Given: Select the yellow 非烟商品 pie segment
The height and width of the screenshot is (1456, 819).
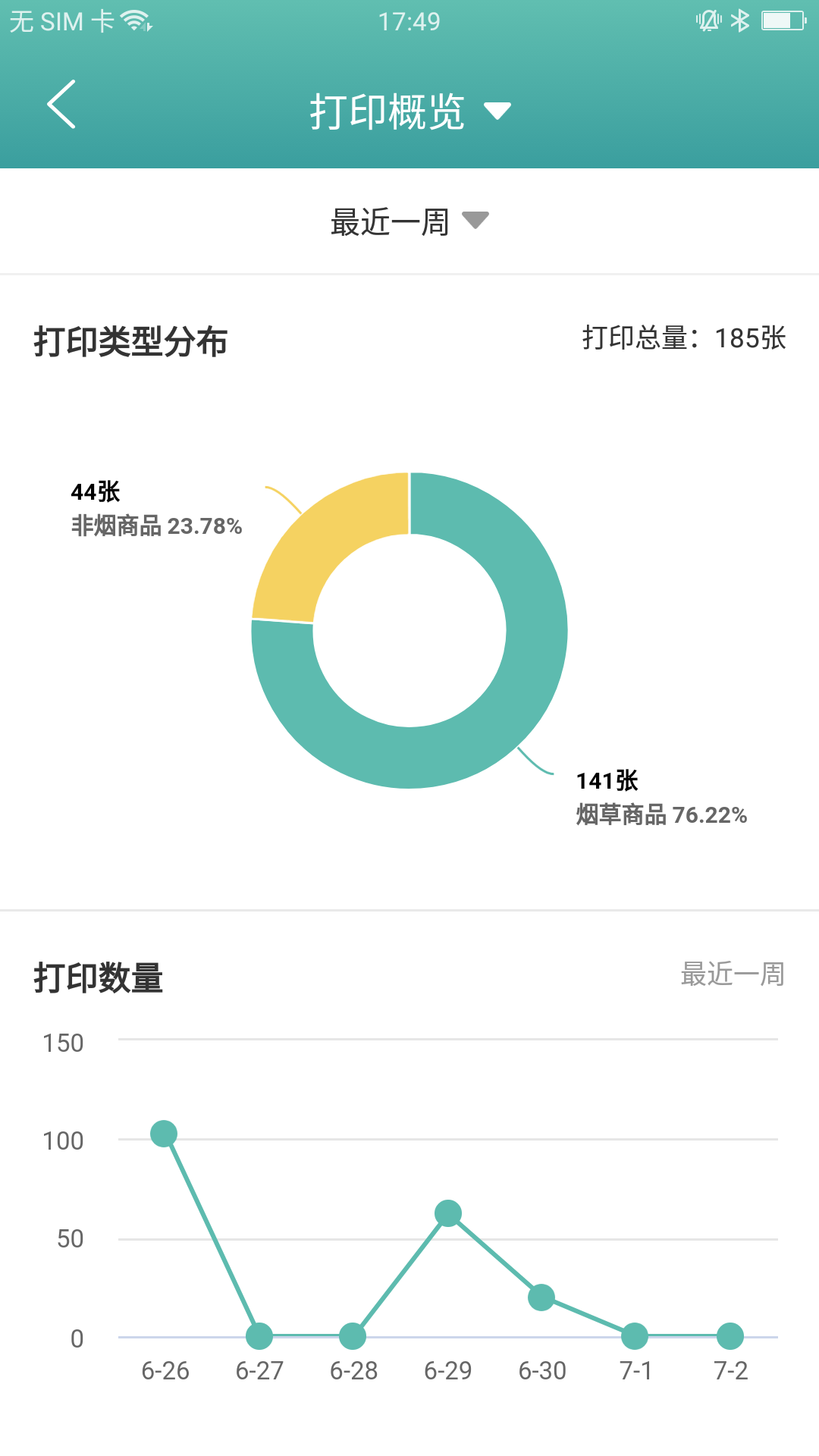Looking at the screenshot, I should click(303, 538).
